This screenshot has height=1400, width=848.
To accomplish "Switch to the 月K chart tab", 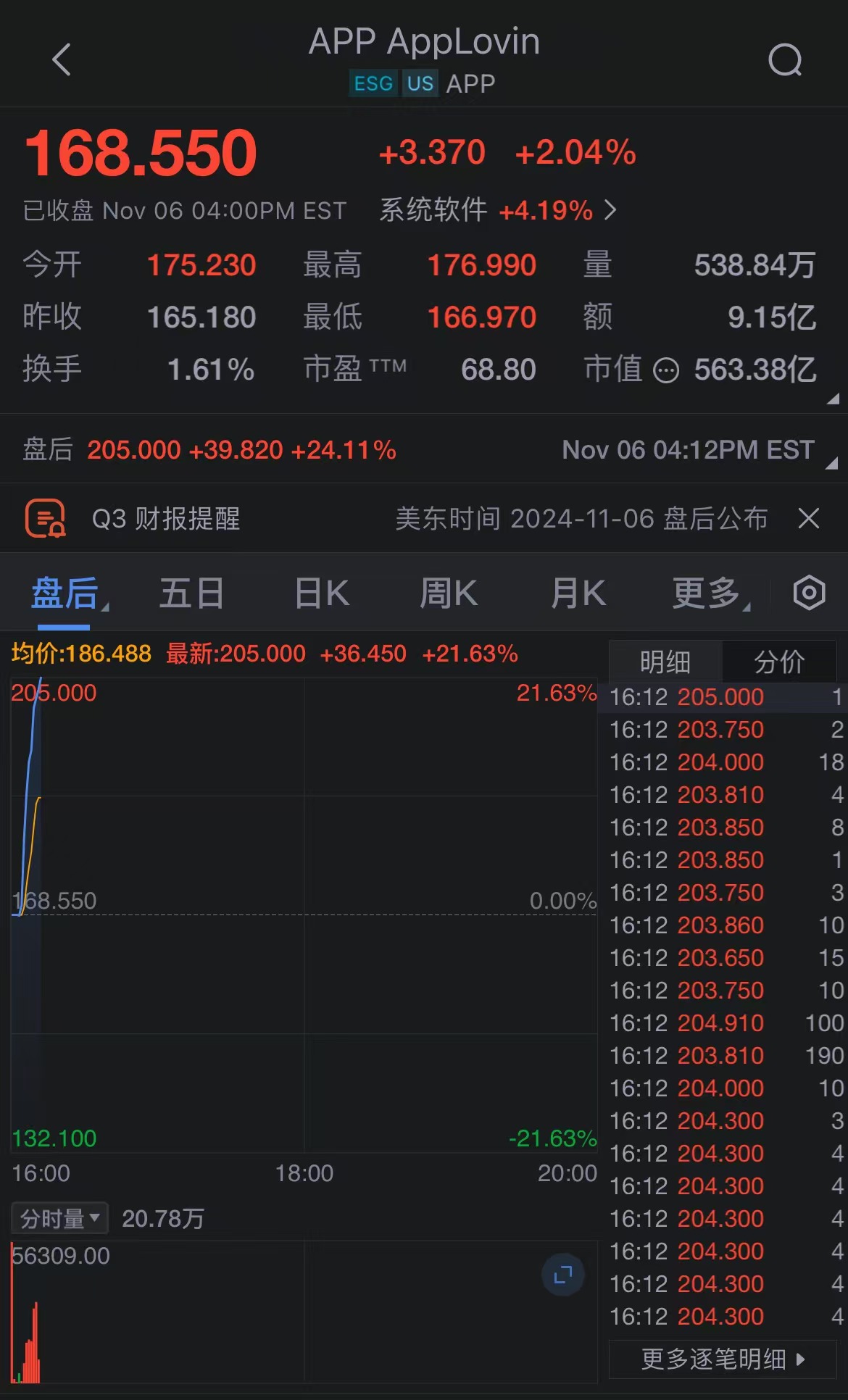I will click(x=578, y=594).
